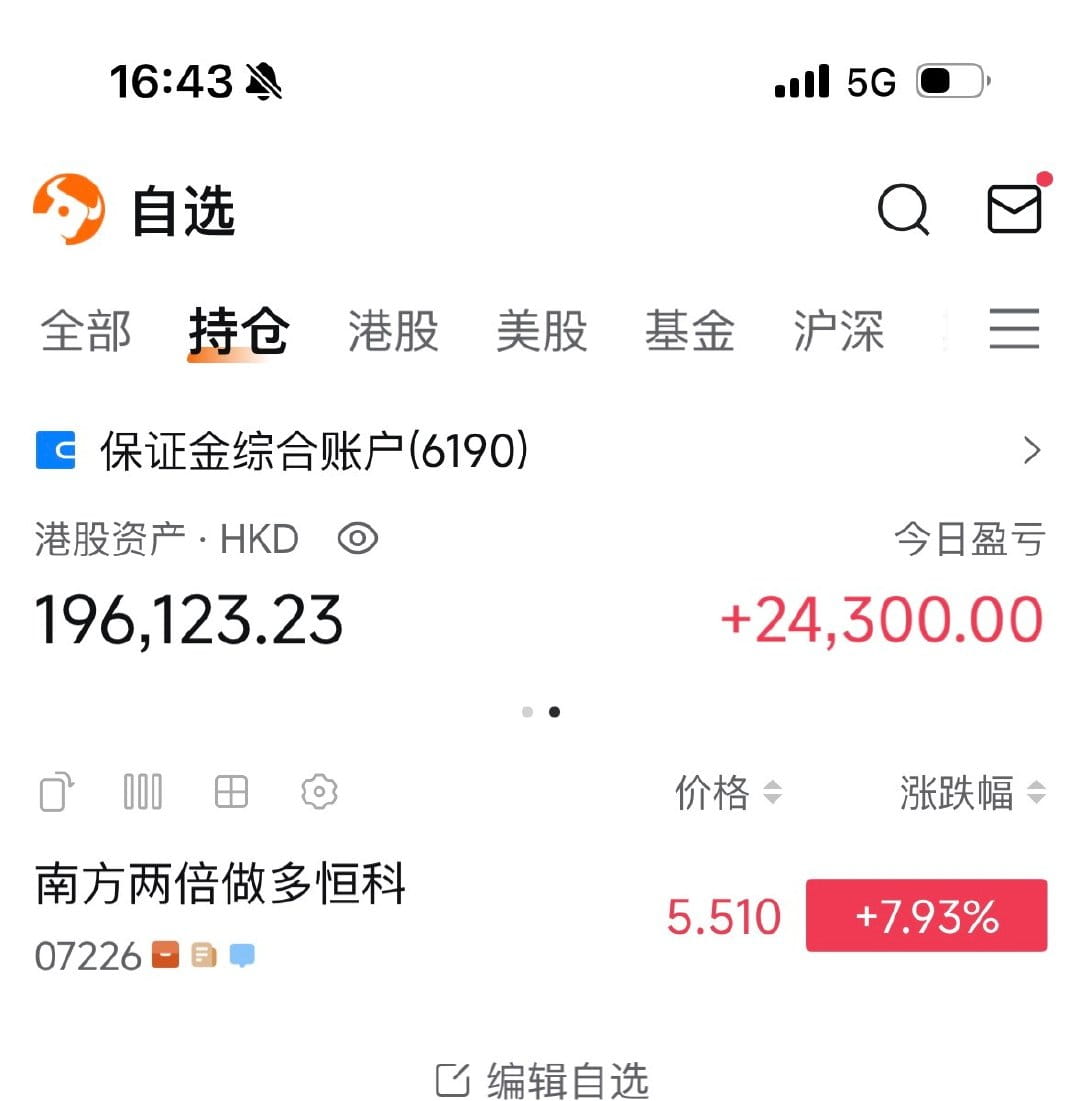The height and width of the screenshot is (1101, 1080).
Task: Open the hamburger tab menu
Action: click(x=1014, y=329)
